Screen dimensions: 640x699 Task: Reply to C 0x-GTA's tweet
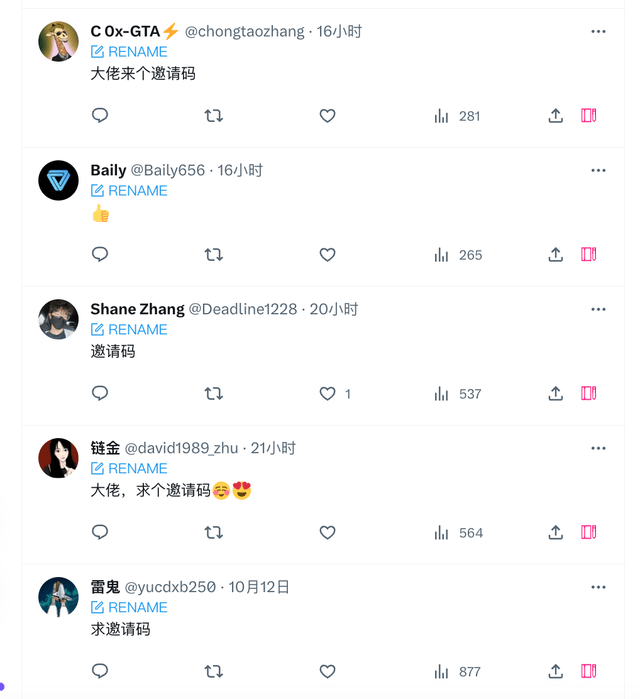pos(100,116)
